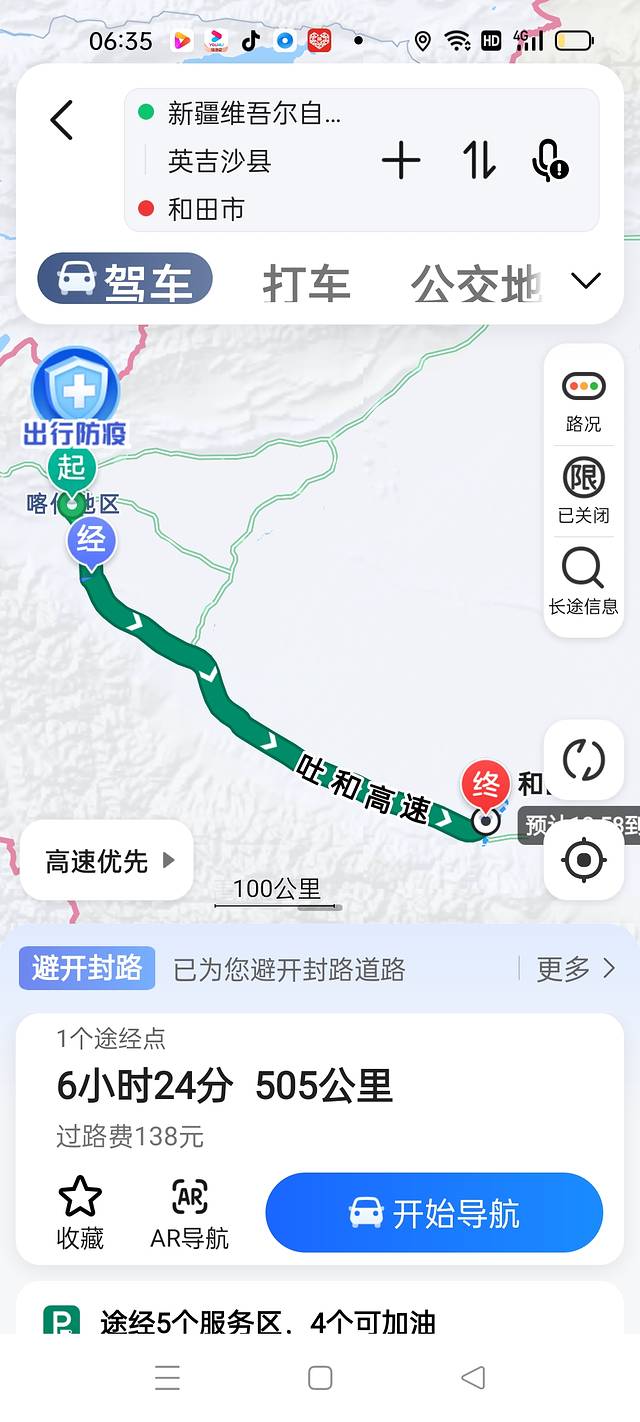Image resolution: width=640 pixels, height=1422 pixels.
Task: Open the 限行 restriction setting
Action: (x=583, y=490)
